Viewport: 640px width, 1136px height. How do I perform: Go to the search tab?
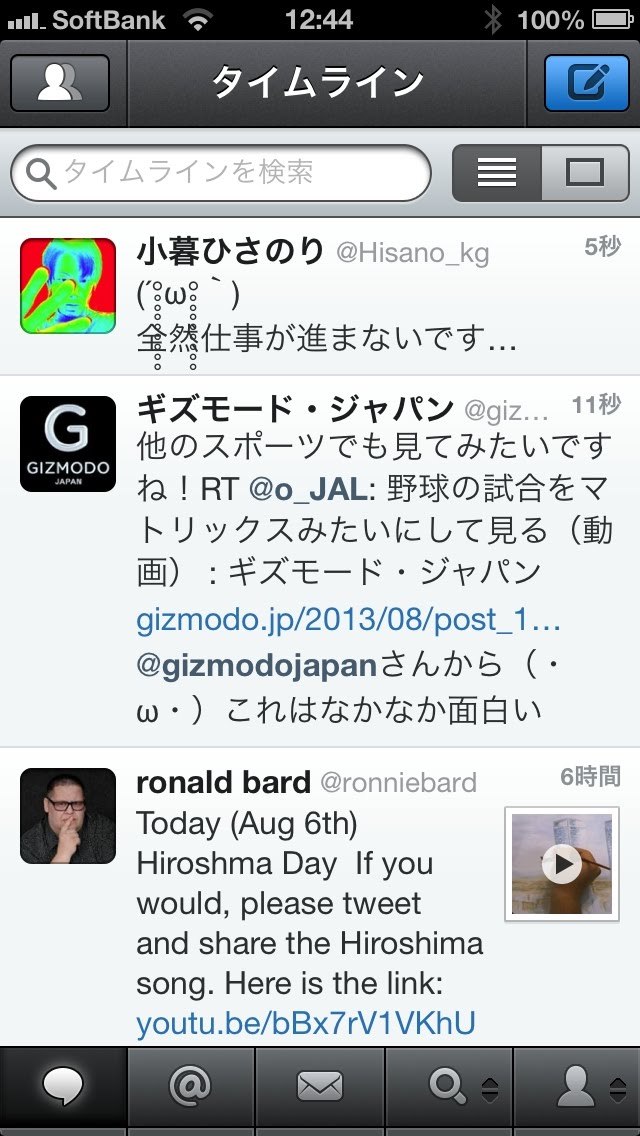[448, 1087]
